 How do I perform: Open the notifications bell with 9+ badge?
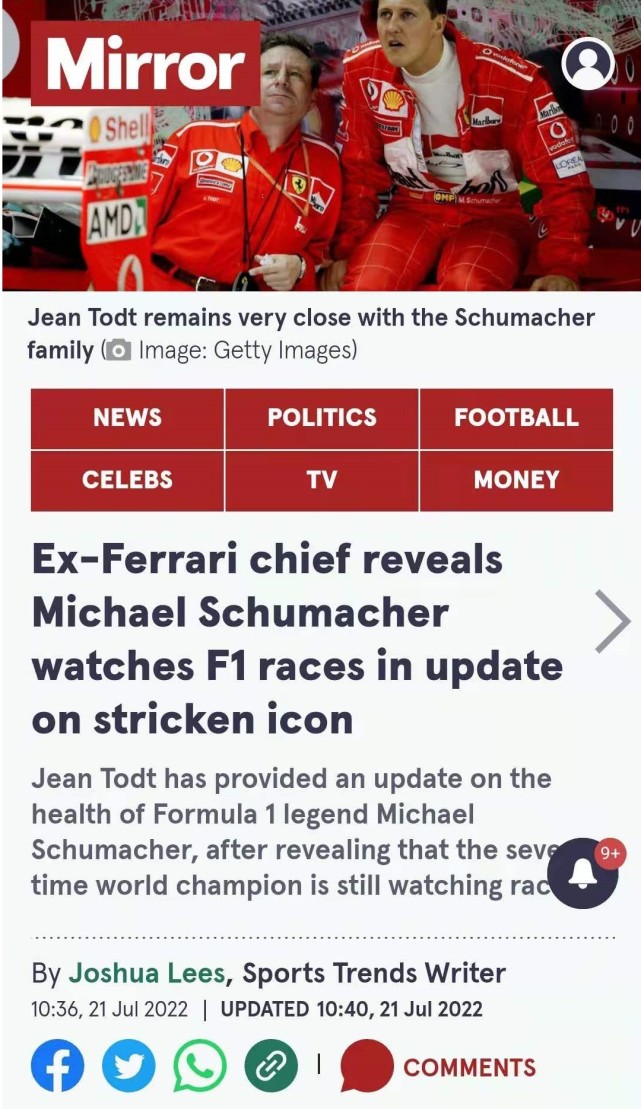point(583,873)
